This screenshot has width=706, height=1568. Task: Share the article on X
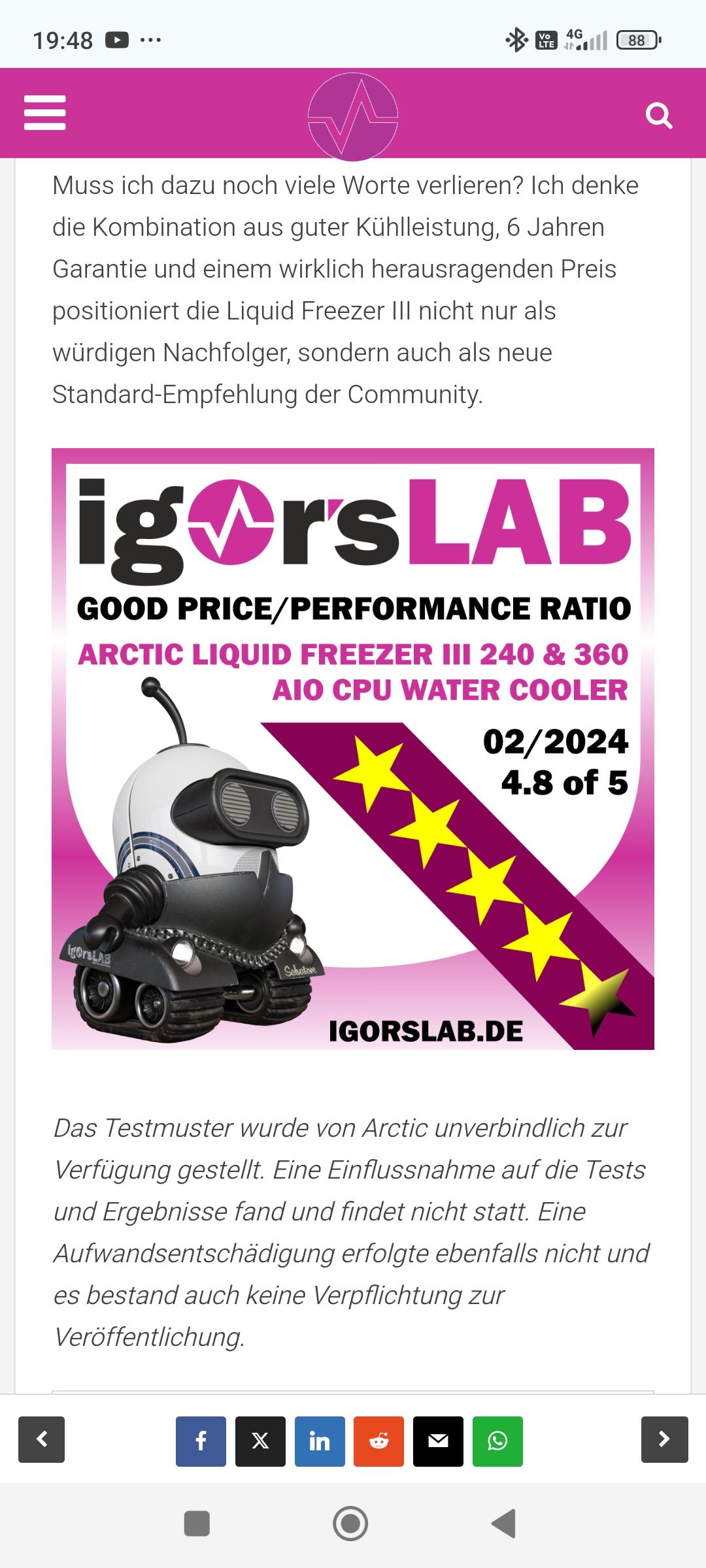[260, 1441]
